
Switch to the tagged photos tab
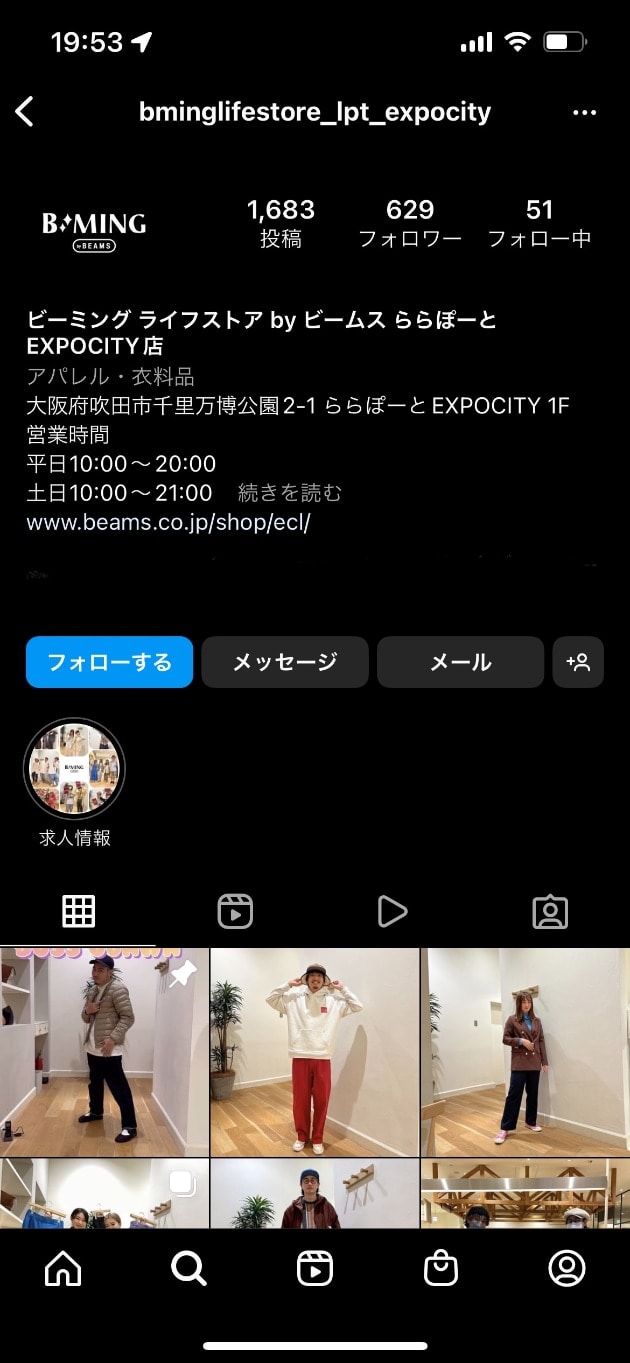[550, 911]
